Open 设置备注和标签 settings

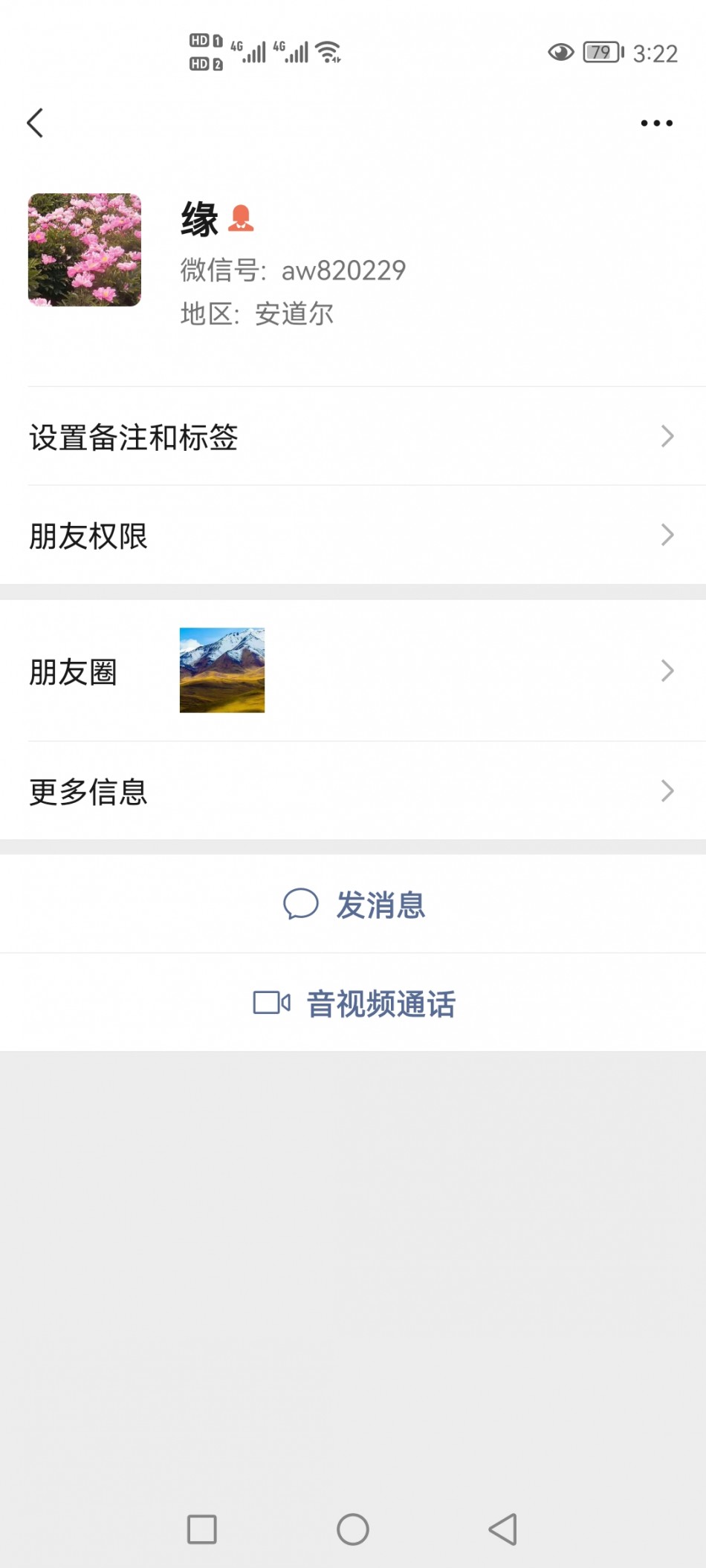[353, 437]
